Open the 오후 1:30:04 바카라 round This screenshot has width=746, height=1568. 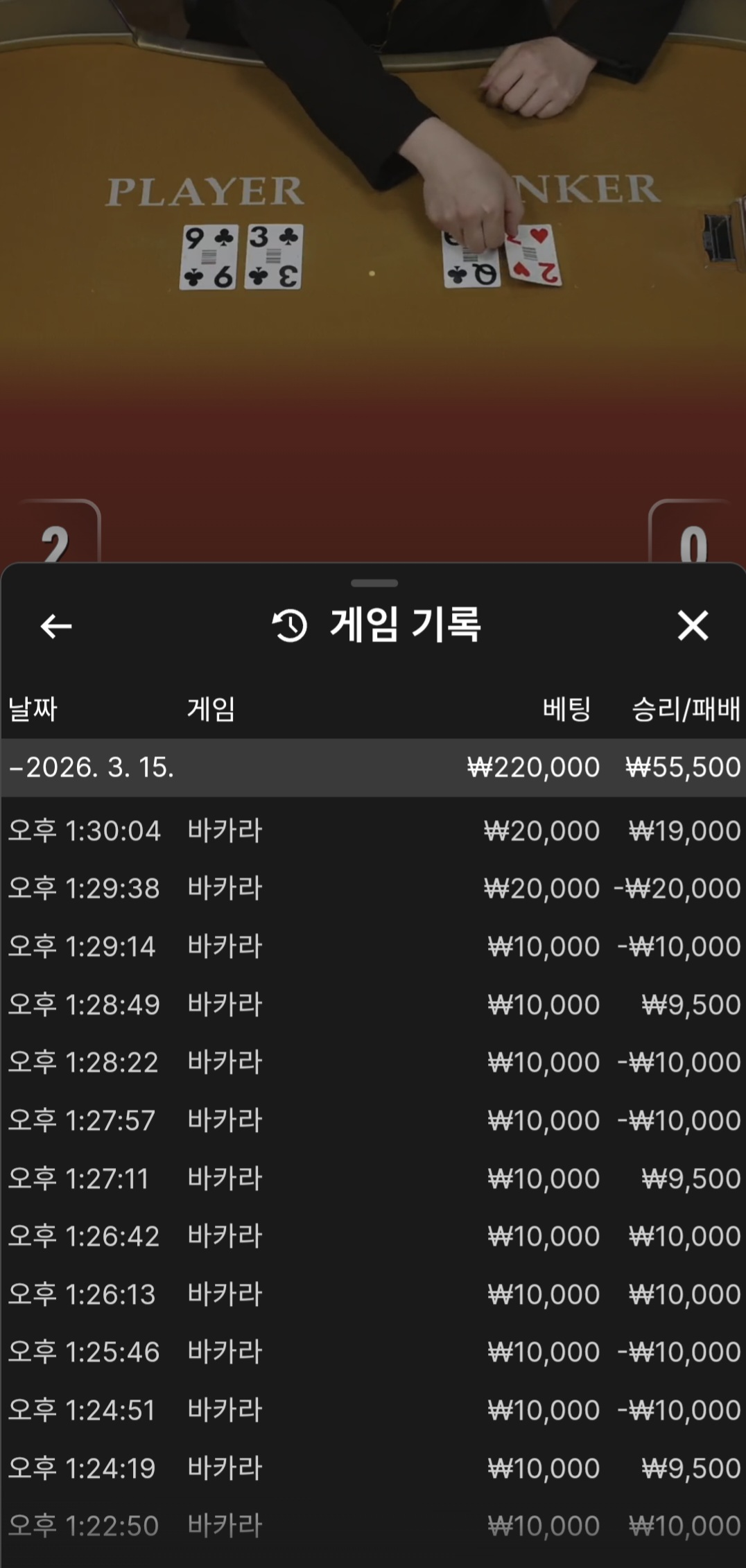pos(373,830)
